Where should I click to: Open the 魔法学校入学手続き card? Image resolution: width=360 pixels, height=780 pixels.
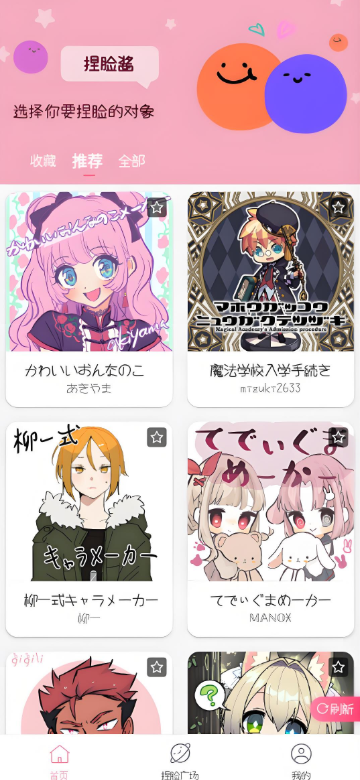pos(271,299)
